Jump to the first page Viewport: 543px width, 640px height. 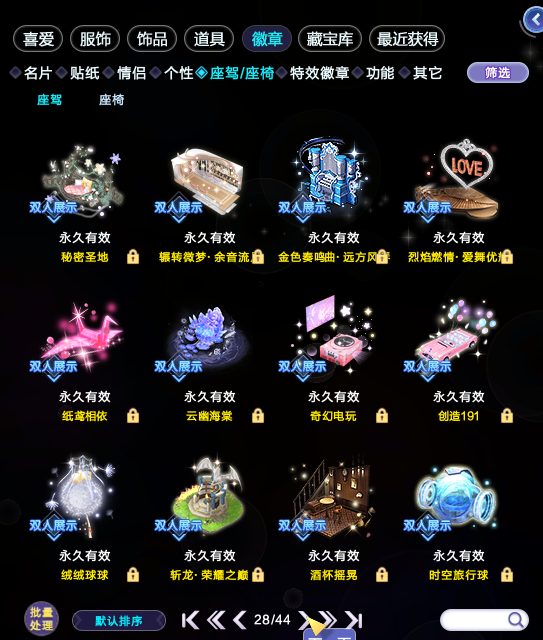pyautogui.click(x=190, y=620)
